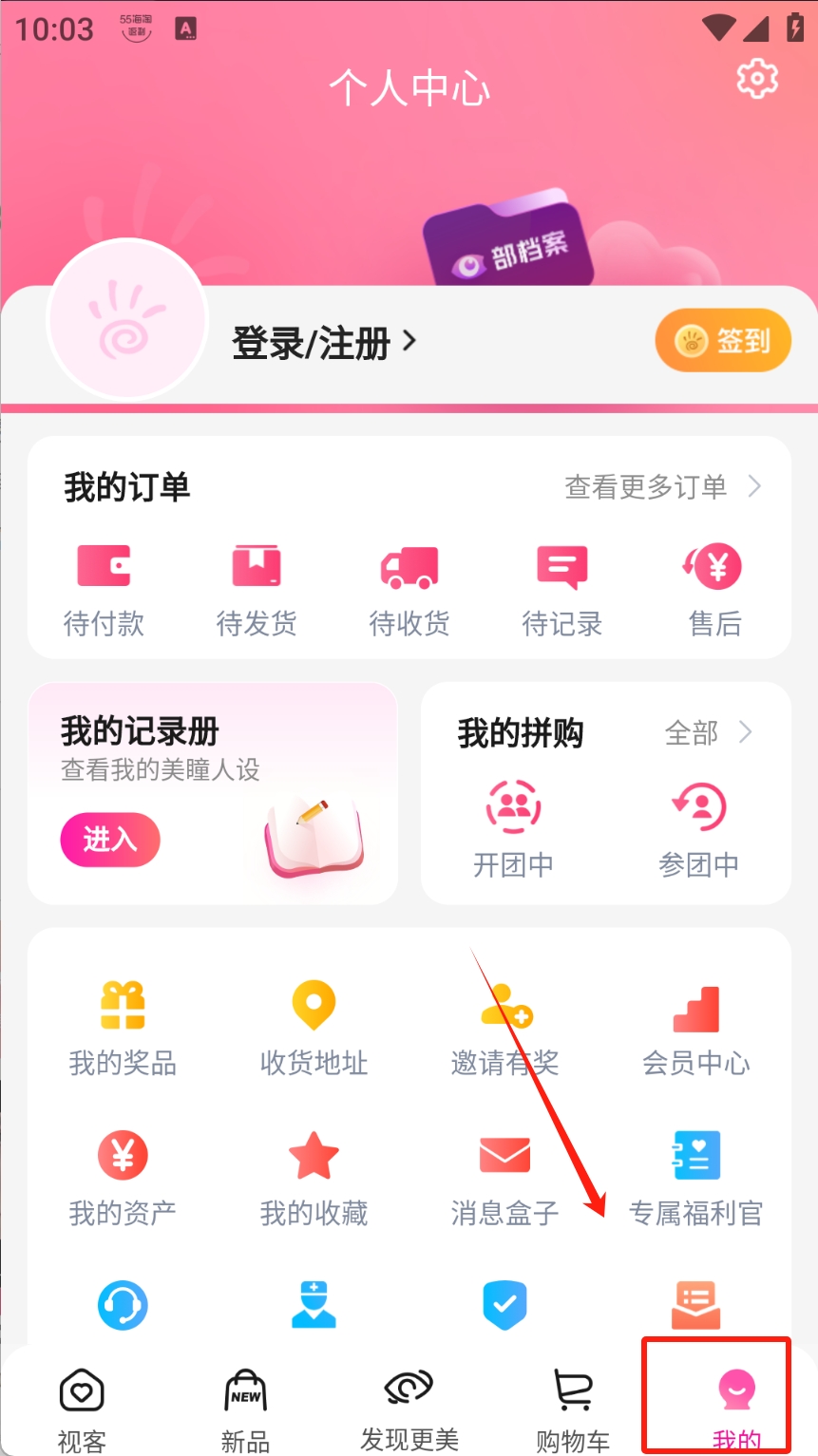Switch to the 购物车 cart tab

[x=573, y=1410]
